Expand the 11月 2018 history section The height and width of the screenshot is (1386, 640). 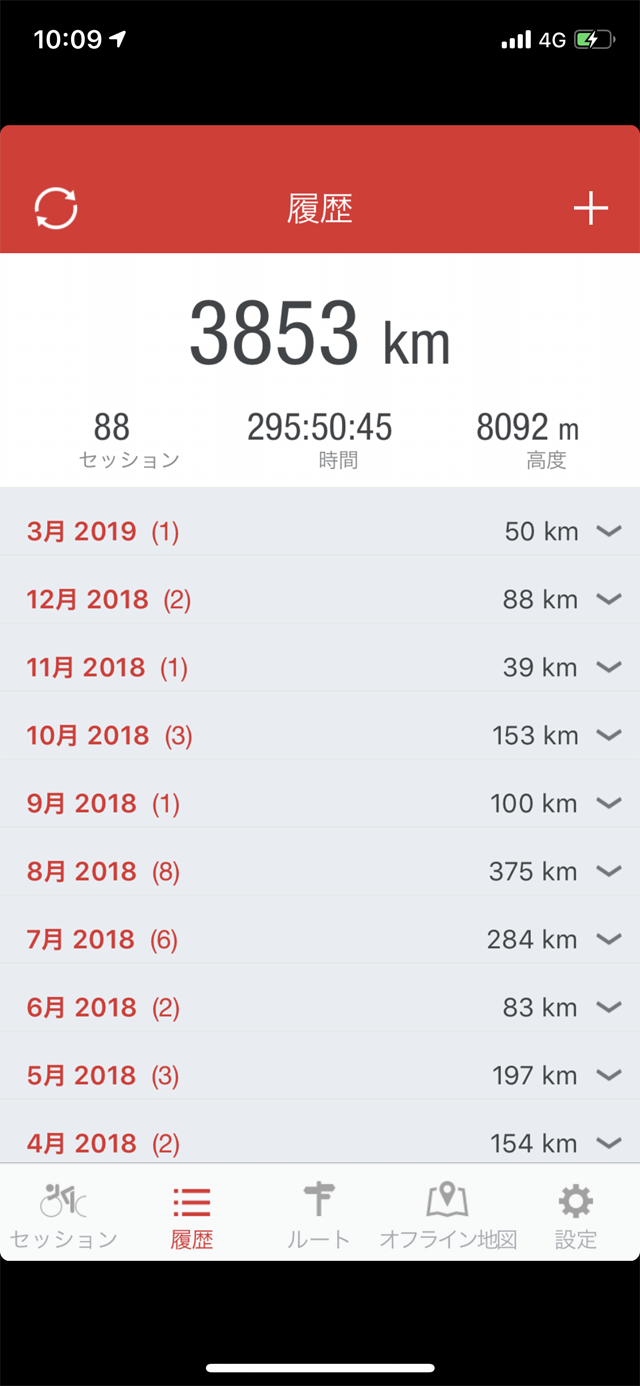tap(608, 668)
